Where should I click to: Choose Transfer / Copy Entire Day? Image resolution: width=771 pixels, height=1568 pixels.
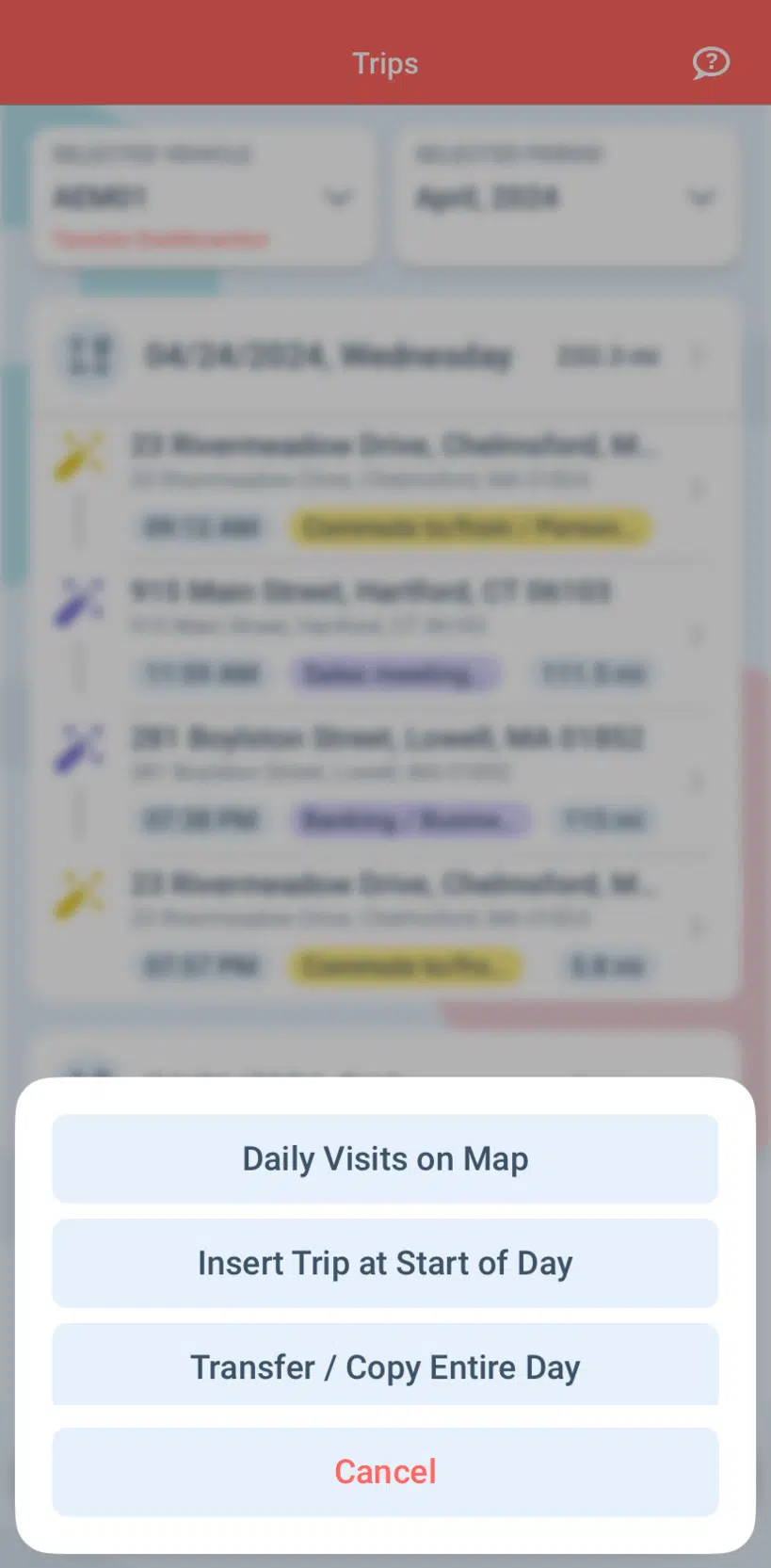385,1366
